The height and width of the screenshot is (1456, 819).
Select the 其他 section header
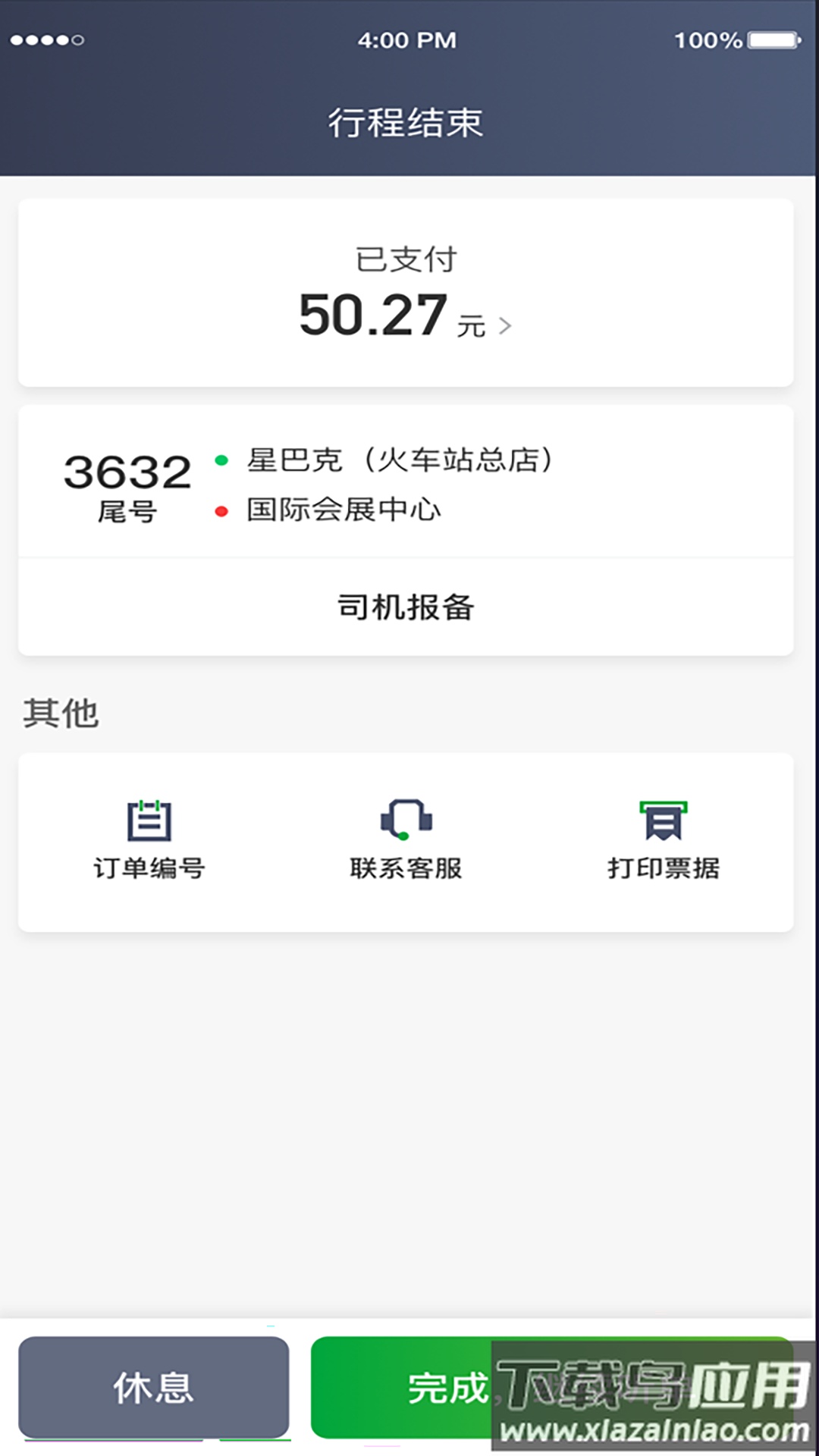(x=62, y=713)
